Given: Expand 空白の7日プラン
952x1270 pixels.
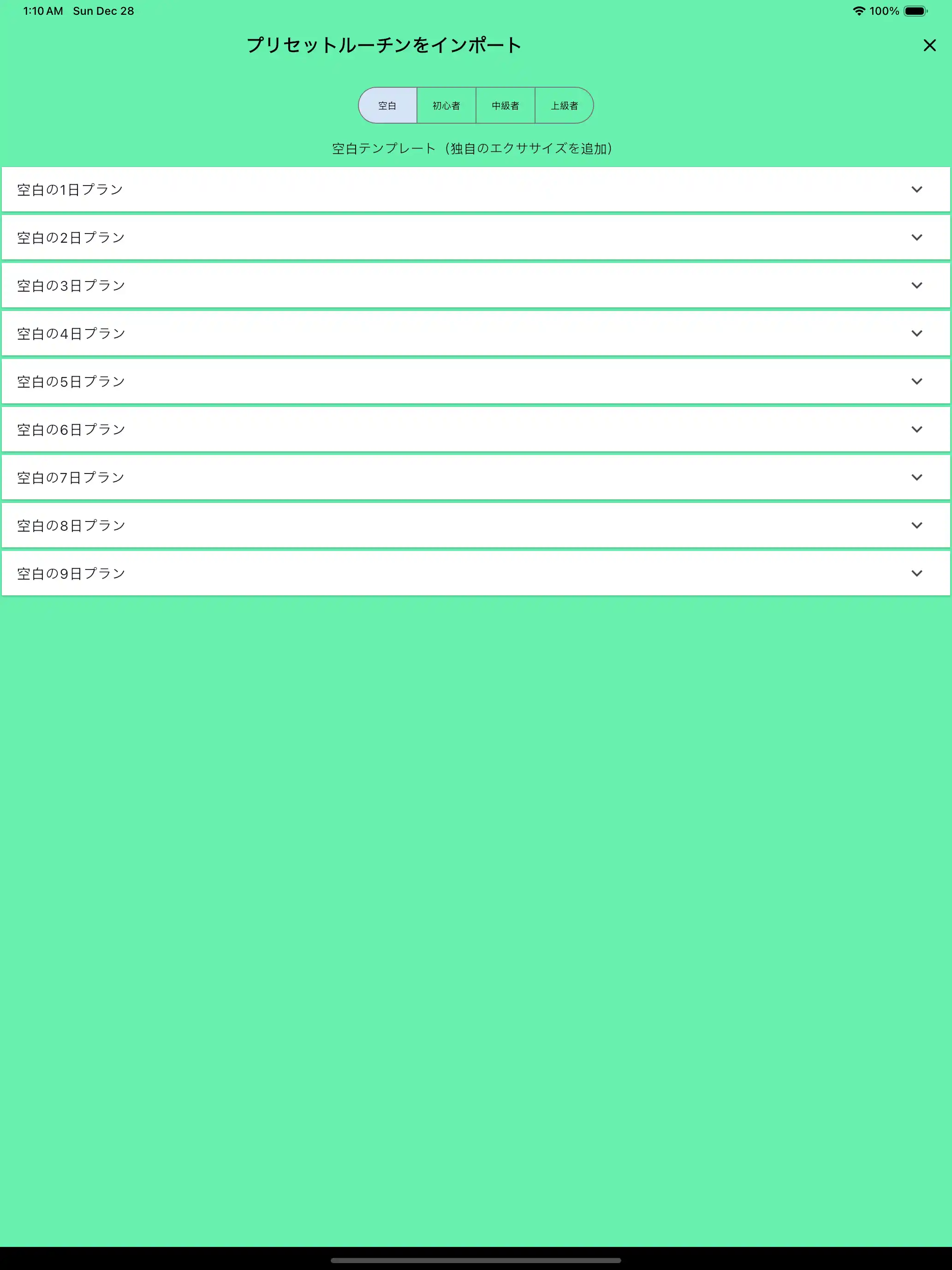Looking at the screenshot, I should click(x=916, y=478).
